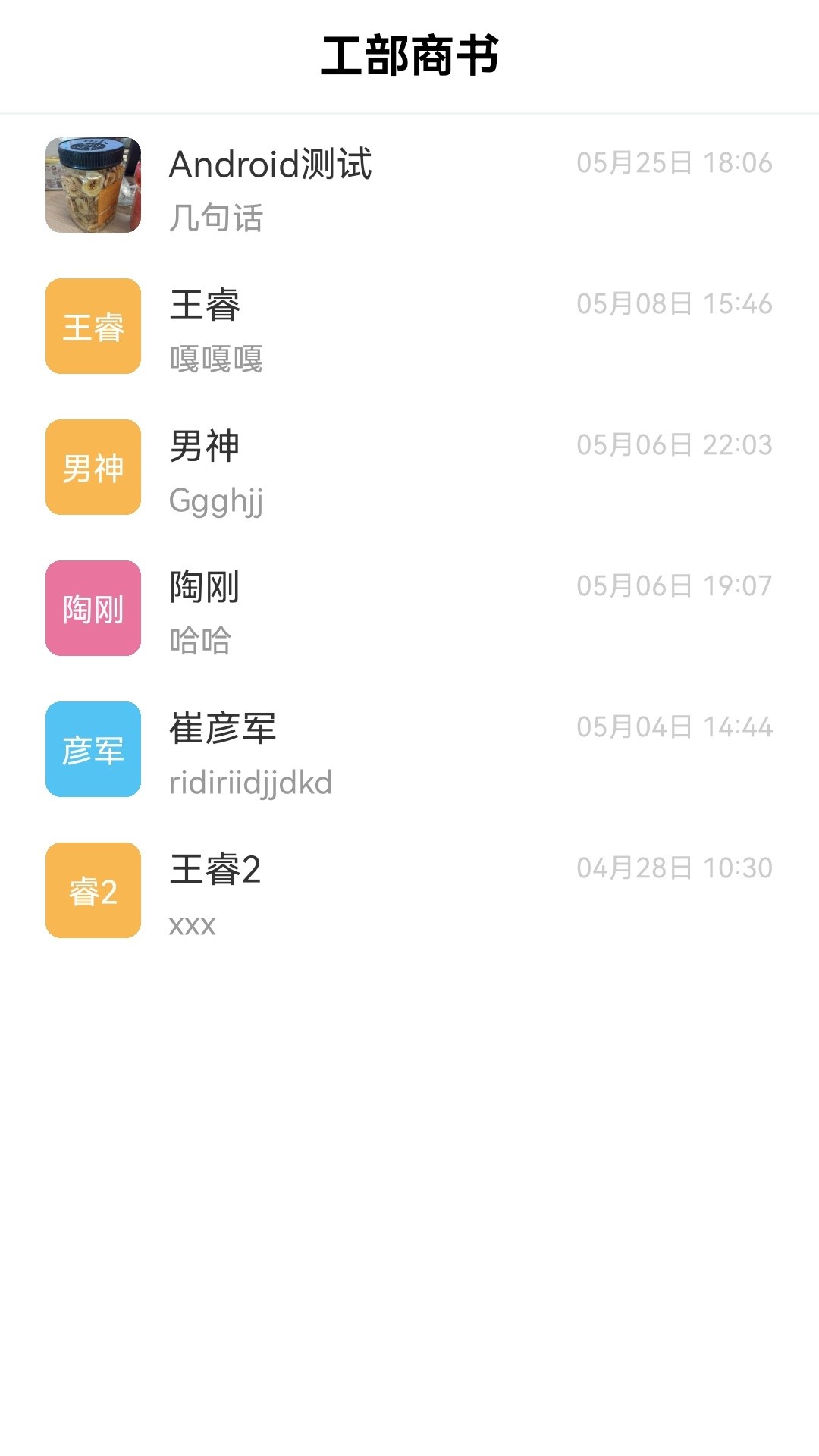
Task: Open the Android测试 conversation
Action: [x=409, y=184]
